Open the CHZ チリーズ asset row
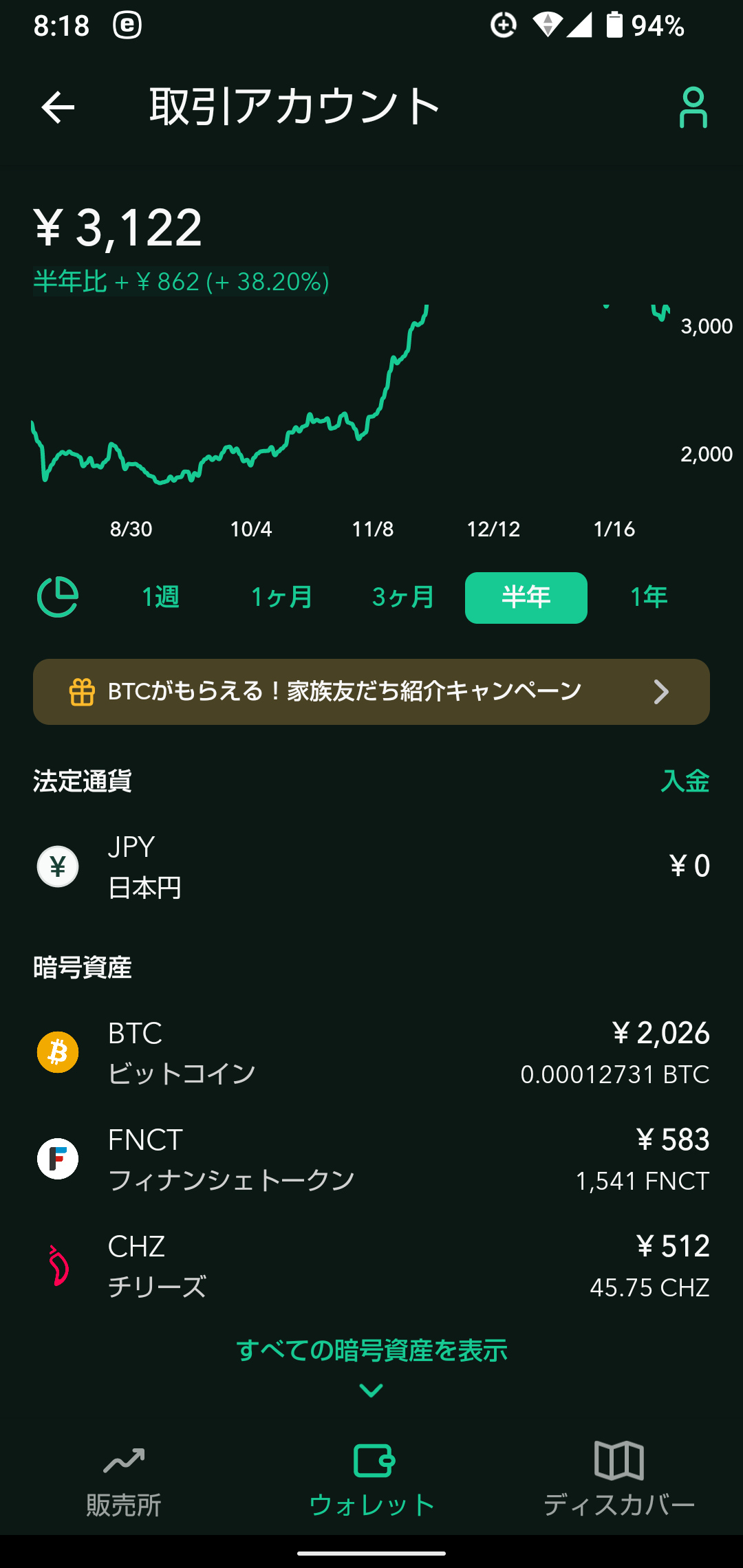The width and height of the screenshot is (743, 1568). pos(371,1266)
